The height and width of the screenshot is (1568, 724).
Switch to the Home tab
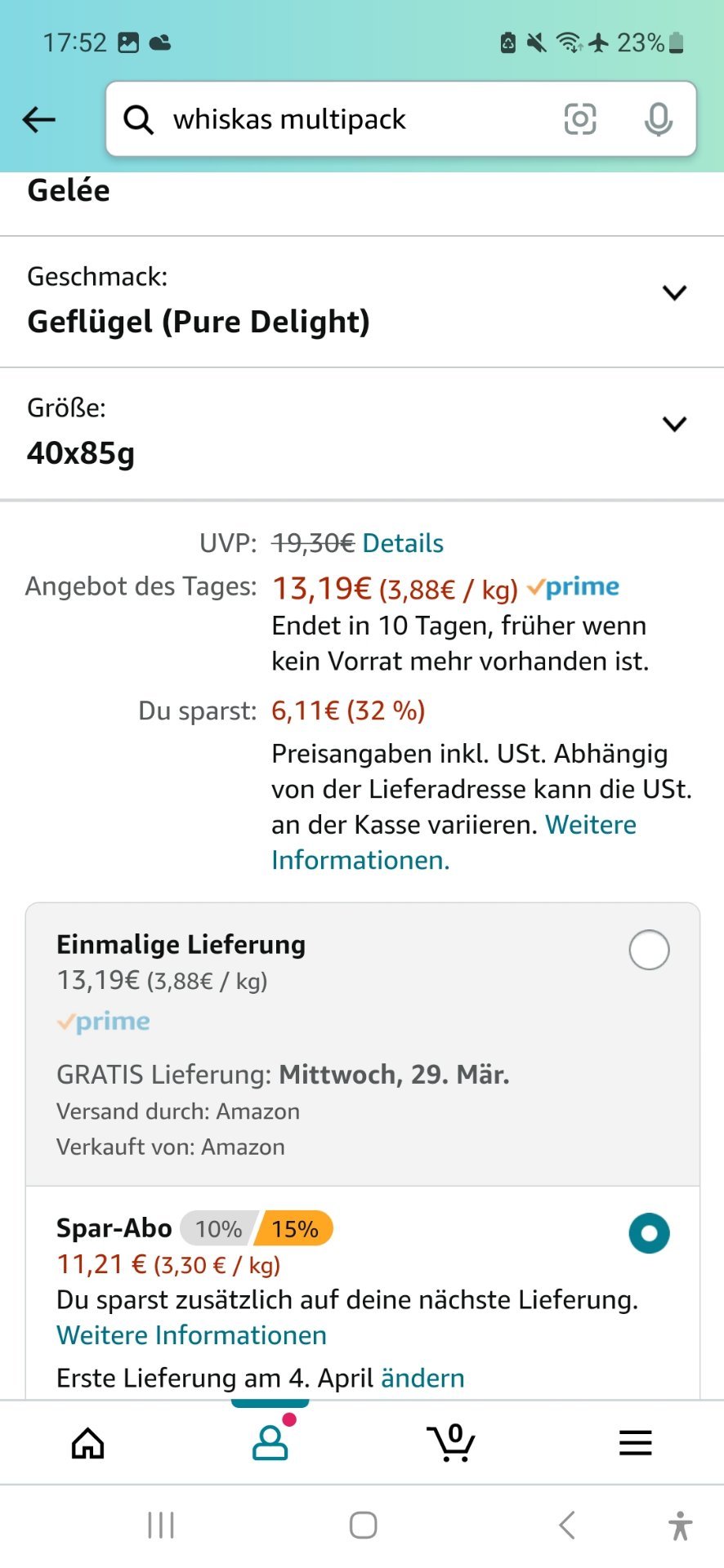coord(88,1443)
